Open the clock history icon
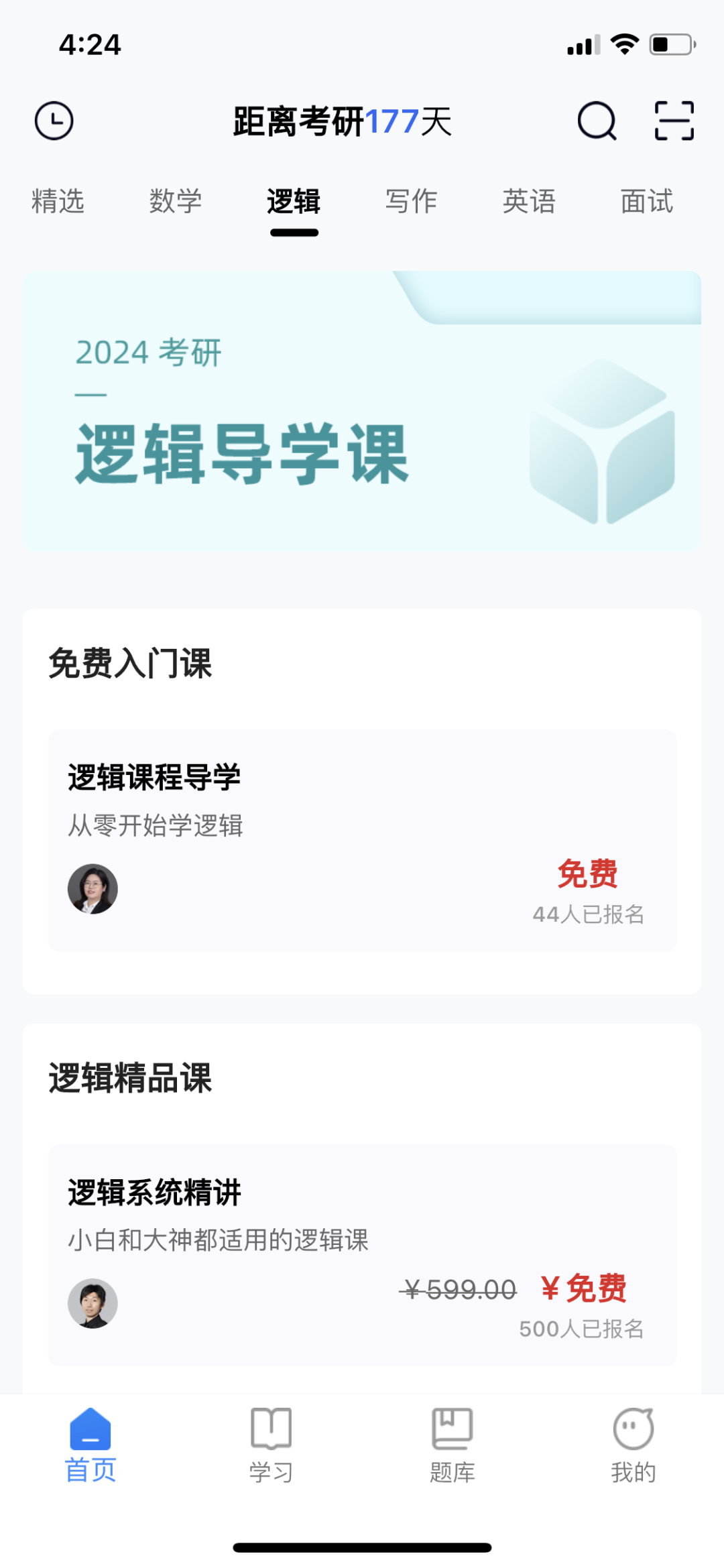Screen dimensions: 724x1568 (54, 121)
